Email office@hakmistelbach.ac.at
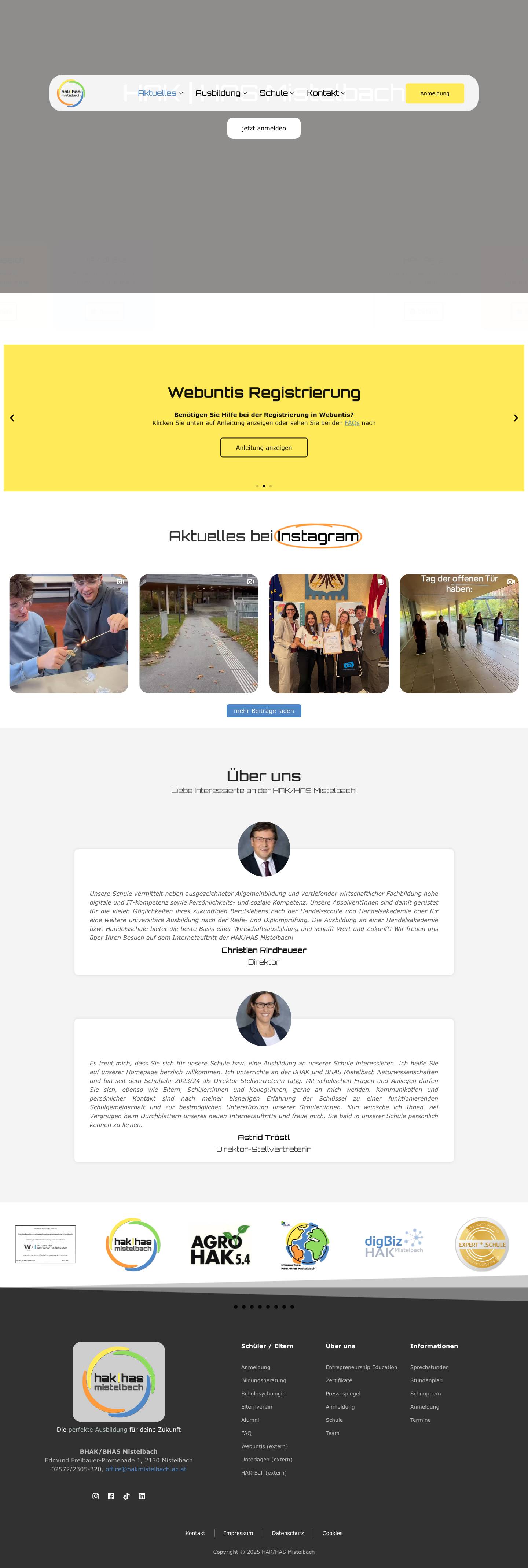528x1568 pixels. click(146, 1469)
